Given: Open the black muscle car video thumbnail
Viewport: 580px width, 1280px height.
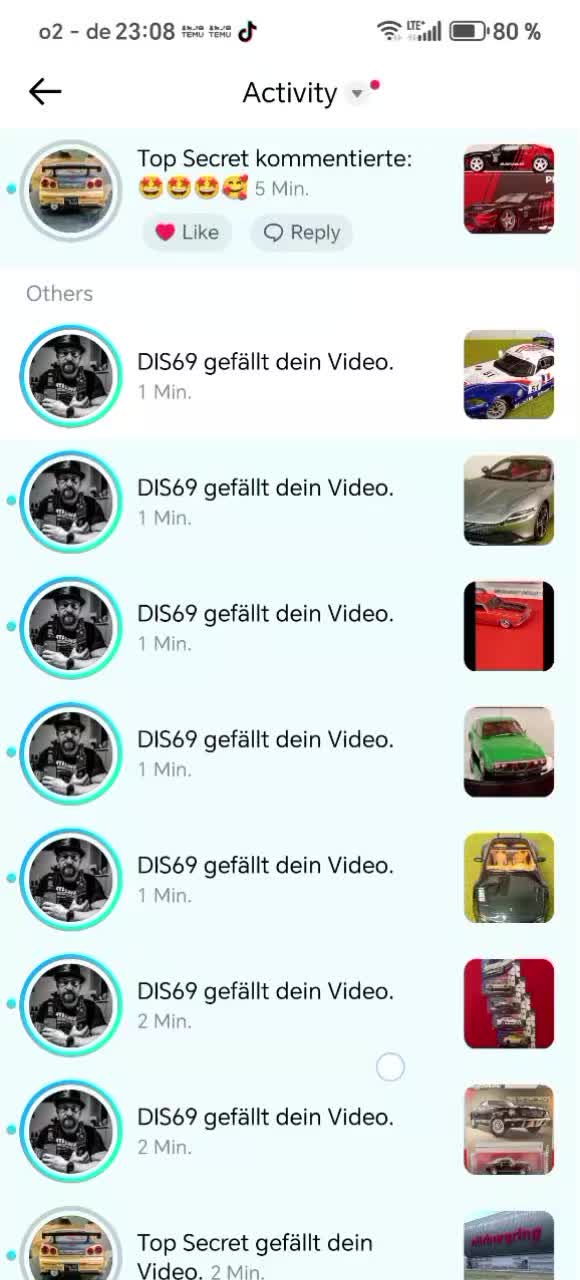Looking at the screenshot, I should [x=509, y=1130].
